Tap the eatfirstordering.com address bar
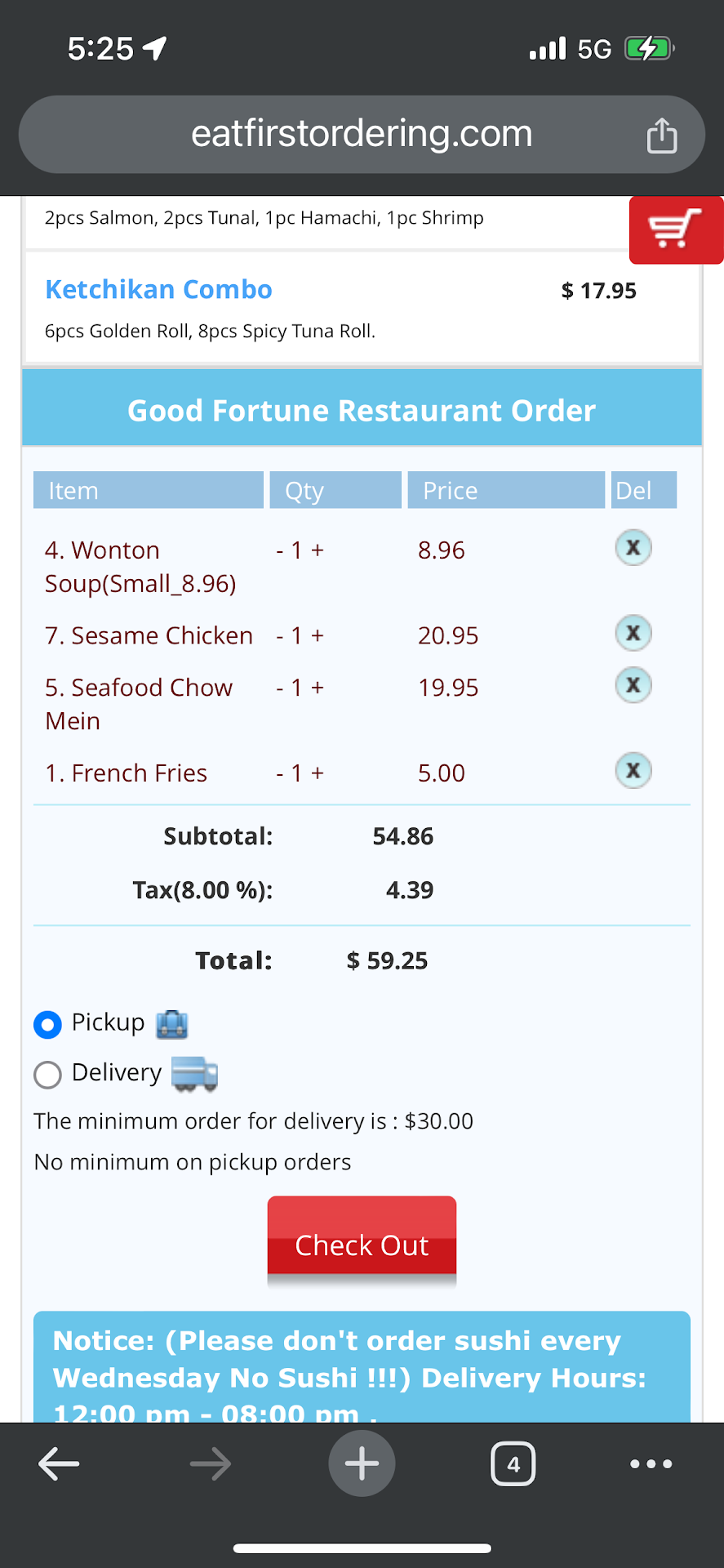This screenshot has width=724, height=1568. [x=361, y=134]
